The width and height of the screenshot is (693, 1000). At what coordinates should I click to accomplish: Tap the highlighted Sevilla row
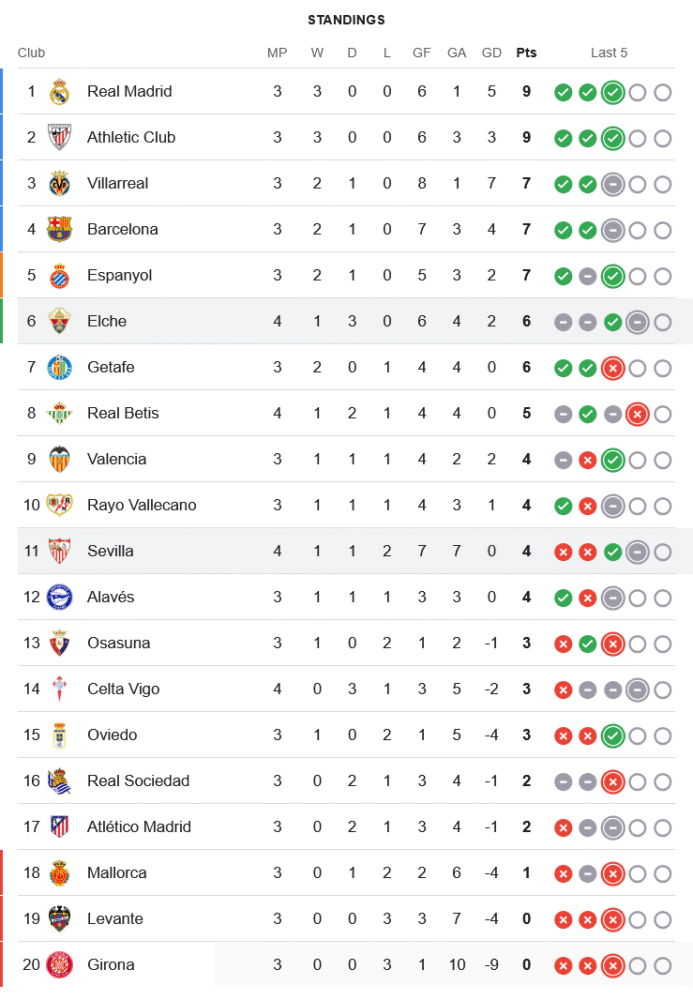tap(110, 552)
